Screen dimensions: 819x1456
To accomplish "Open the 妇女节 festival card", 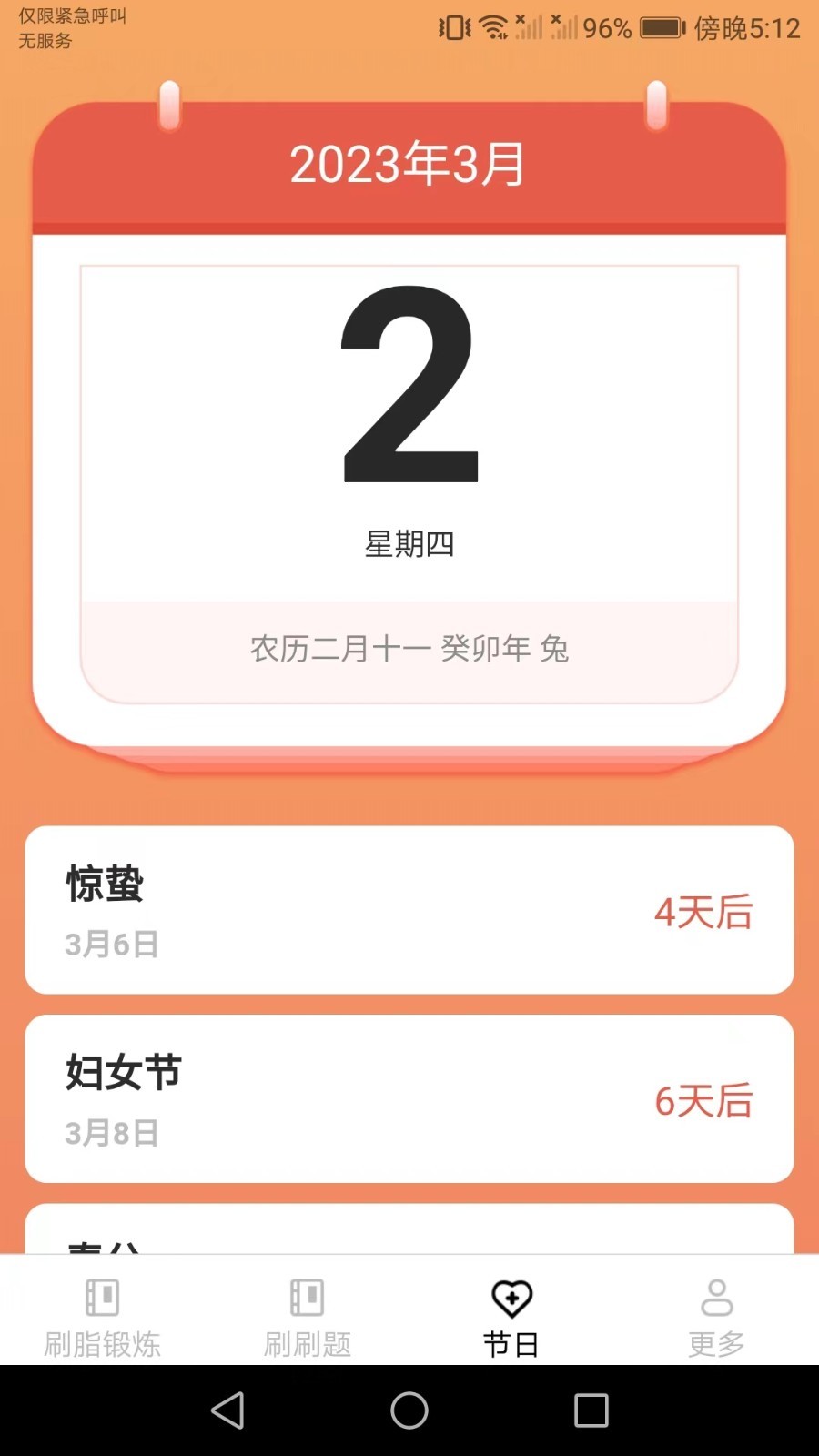I will [409, 1098].
